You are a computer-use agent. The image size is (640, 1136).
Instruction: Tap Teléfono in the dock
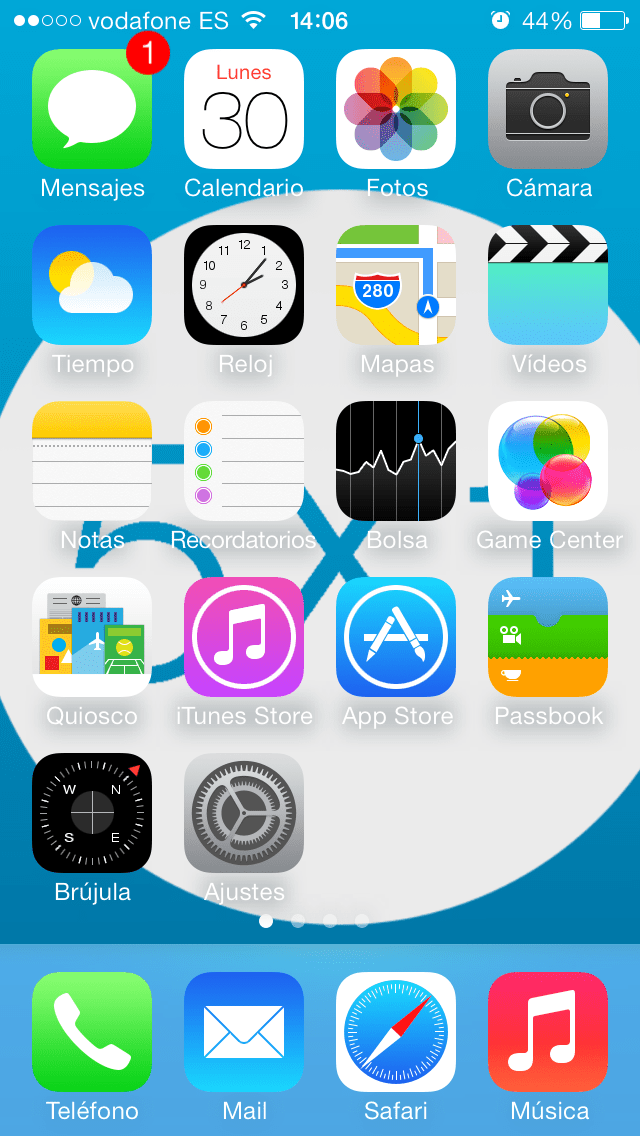pyautogui.click(x=92, y=1031)
